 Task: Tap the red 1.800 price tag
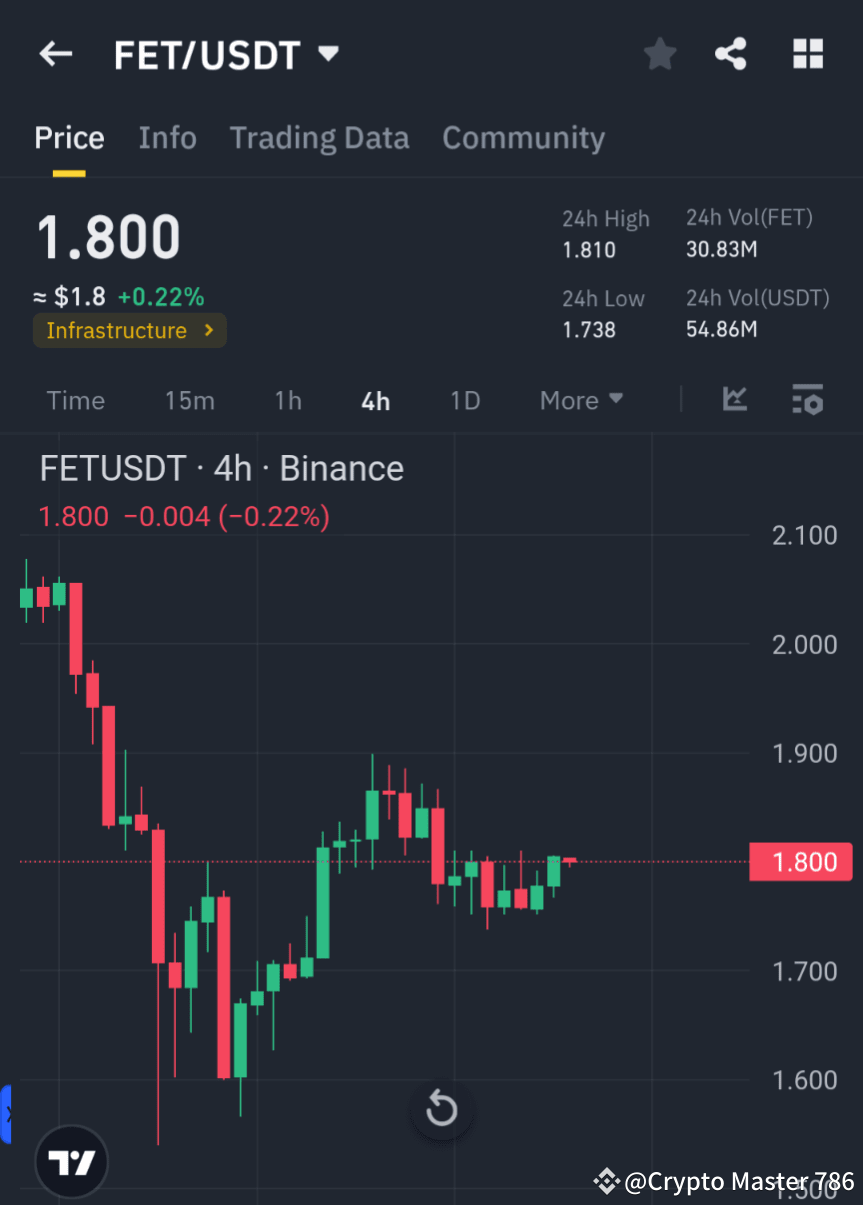tap(801, 861)
